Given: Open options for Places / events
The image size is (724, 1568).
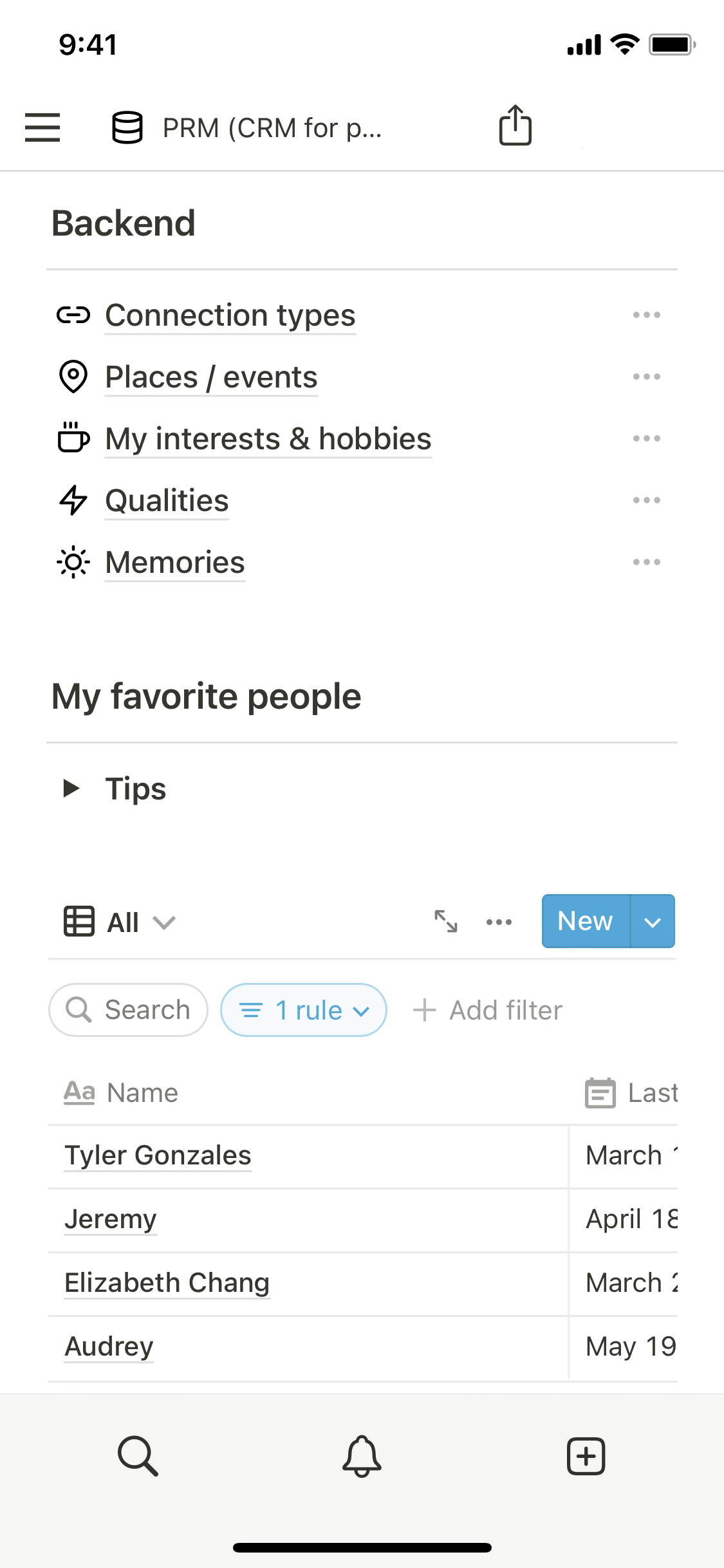Looking at the screenshot, I should (x=646, y=377).
